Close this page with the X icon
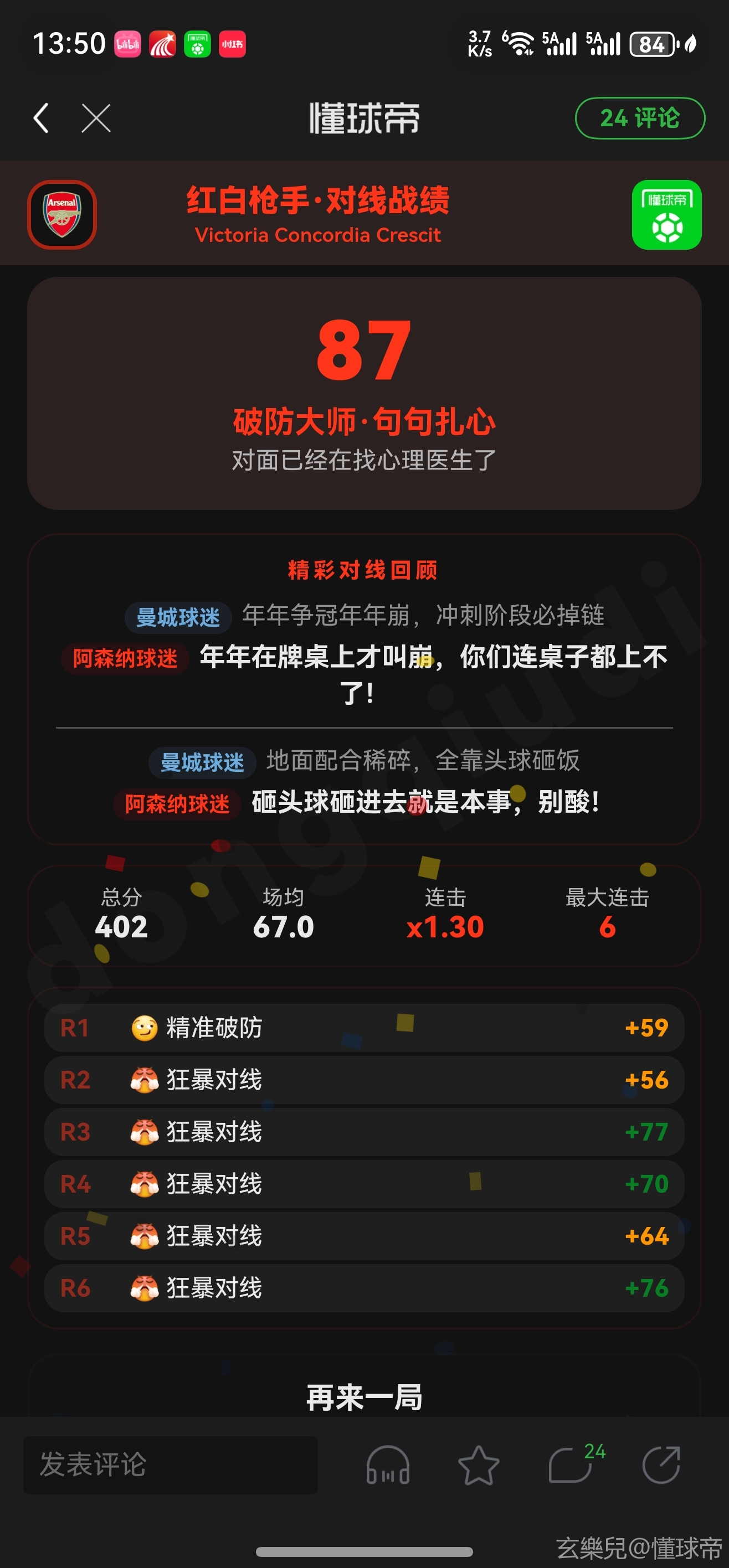Screen dimensions: 729x1568 96,118
